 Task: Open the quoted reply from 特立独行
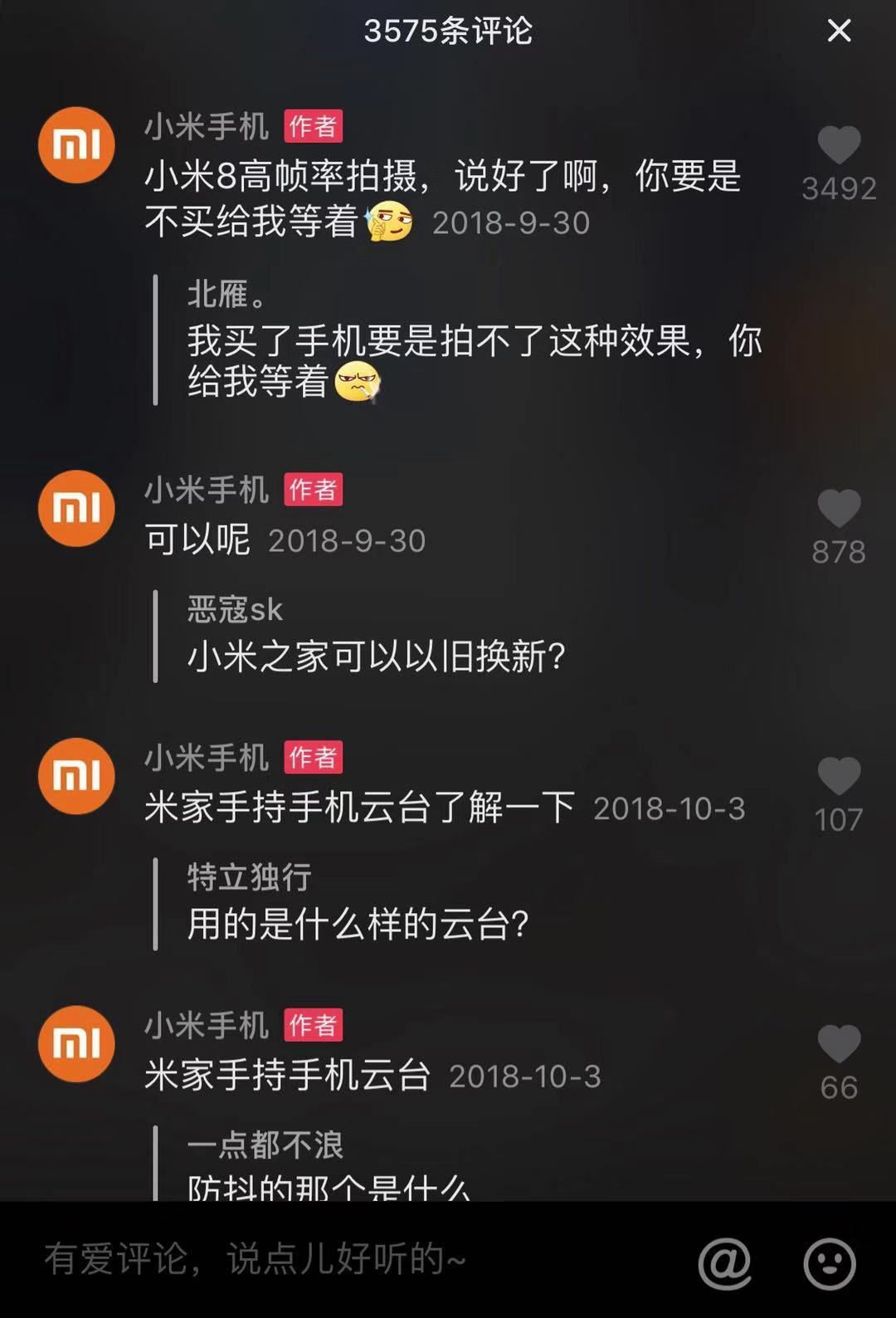[x=357, y=904]
